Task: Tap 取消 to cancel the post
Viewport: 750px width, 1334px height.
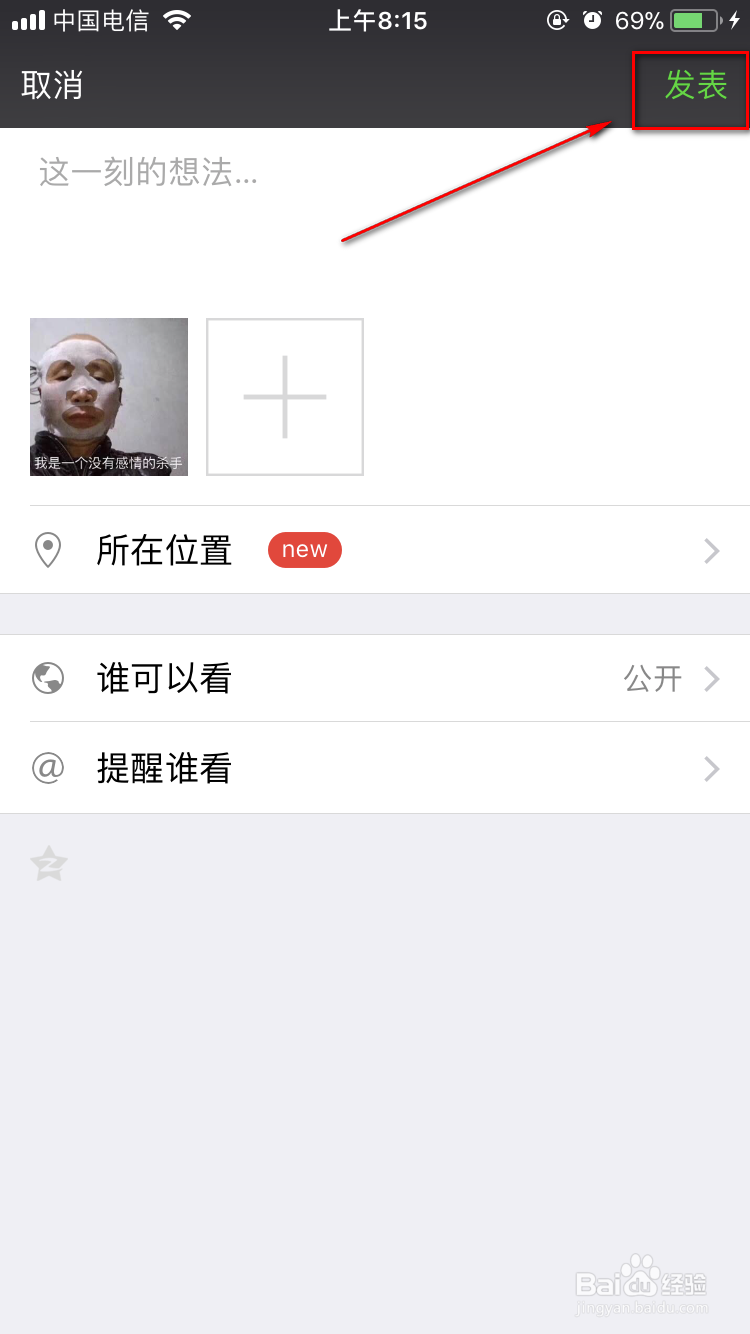Action: 51,86
